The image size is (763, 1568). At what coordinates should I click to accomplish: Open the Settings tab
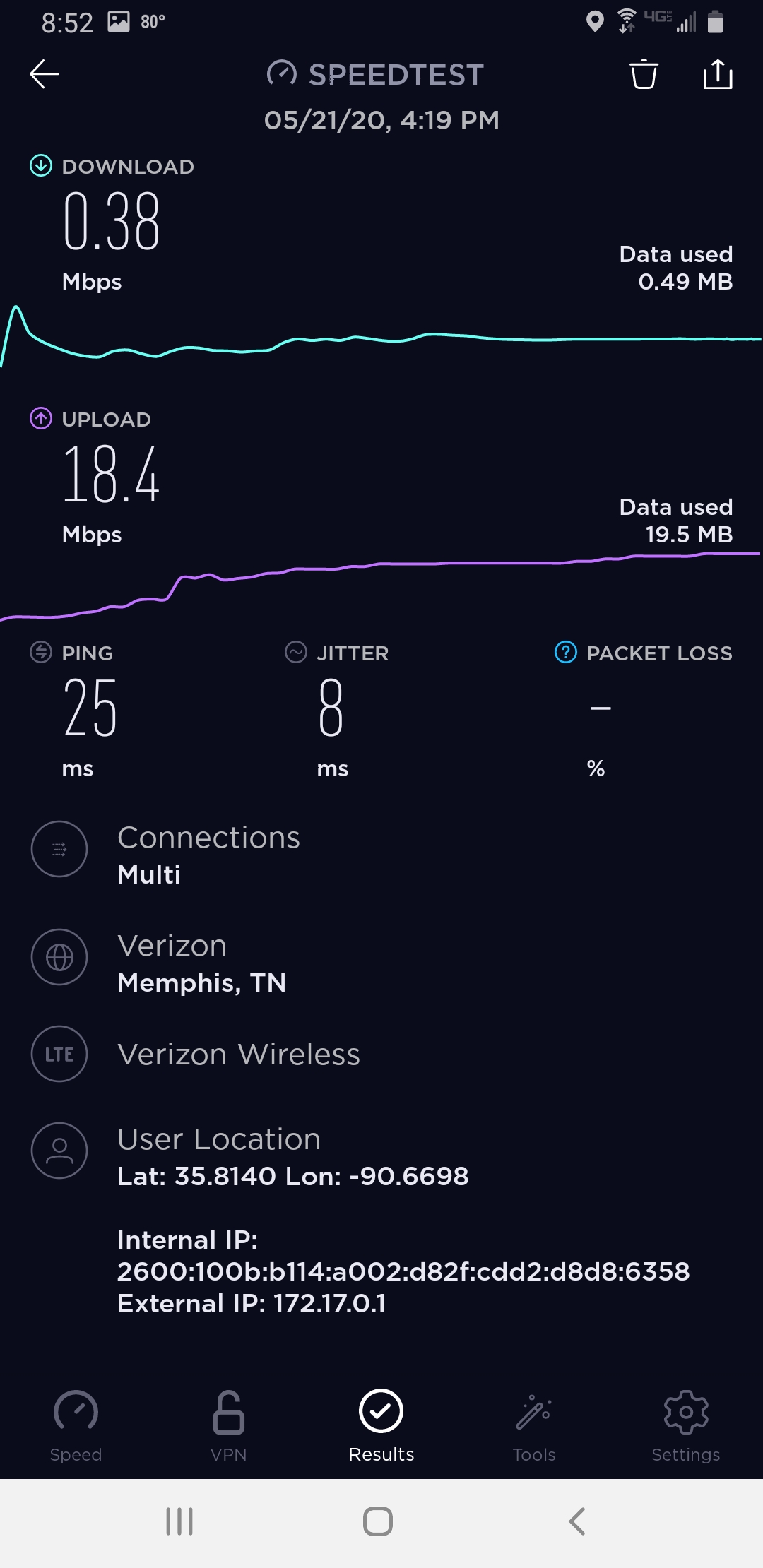pos(686,1427)
